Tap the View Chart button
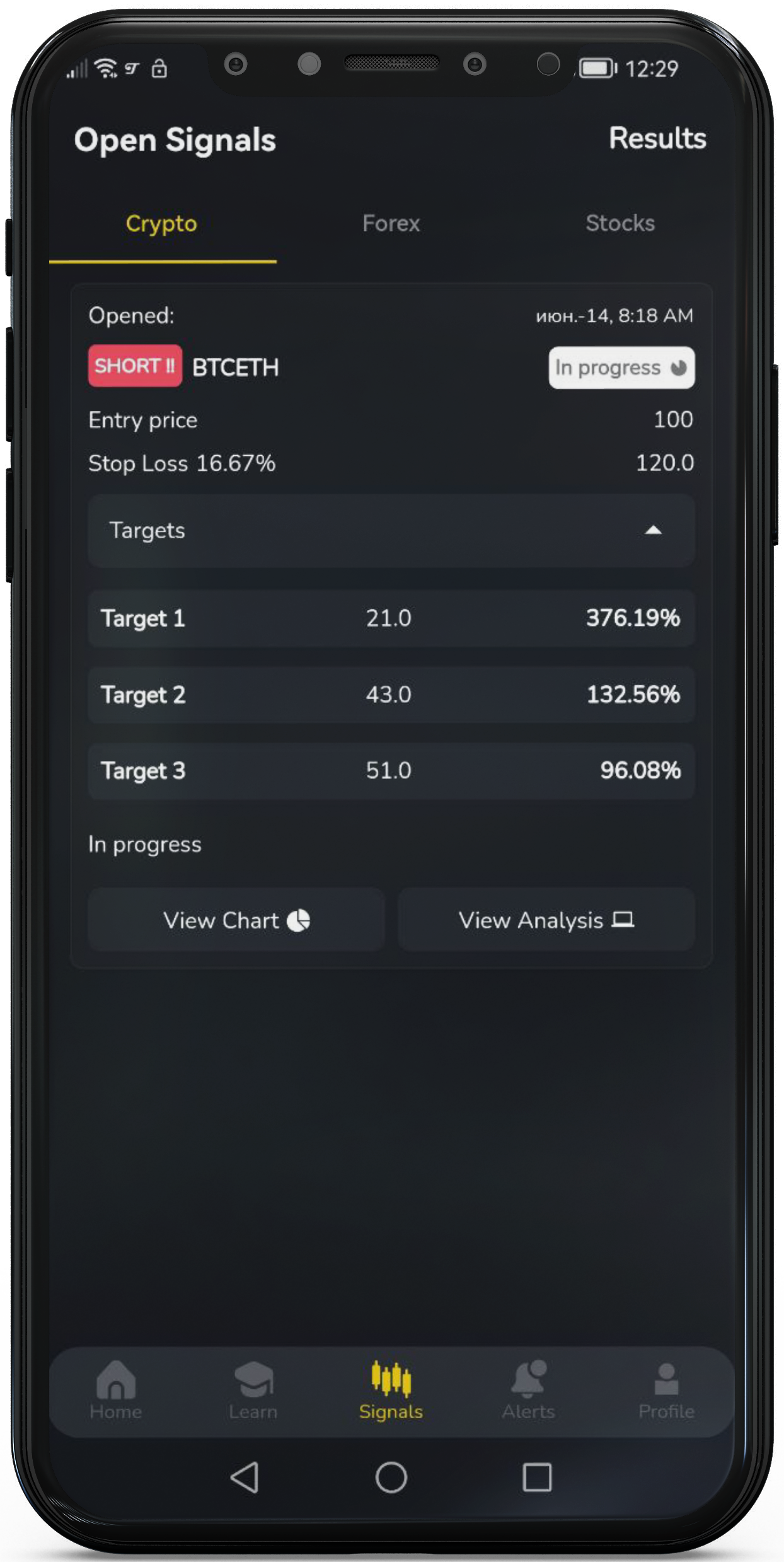This screenshot has width=784, height=1562. pos(236,920)
